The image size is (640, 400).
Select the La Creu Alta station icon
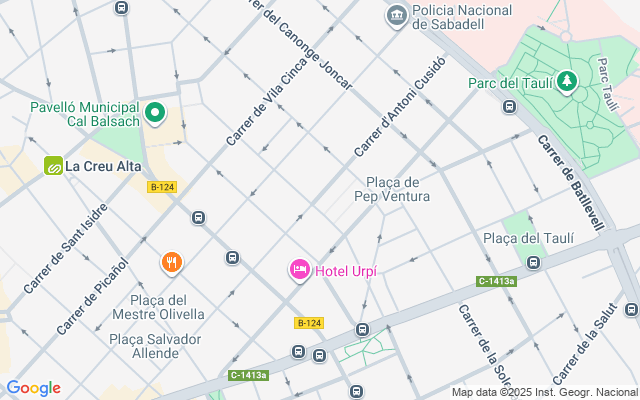[x=53, y=165]
